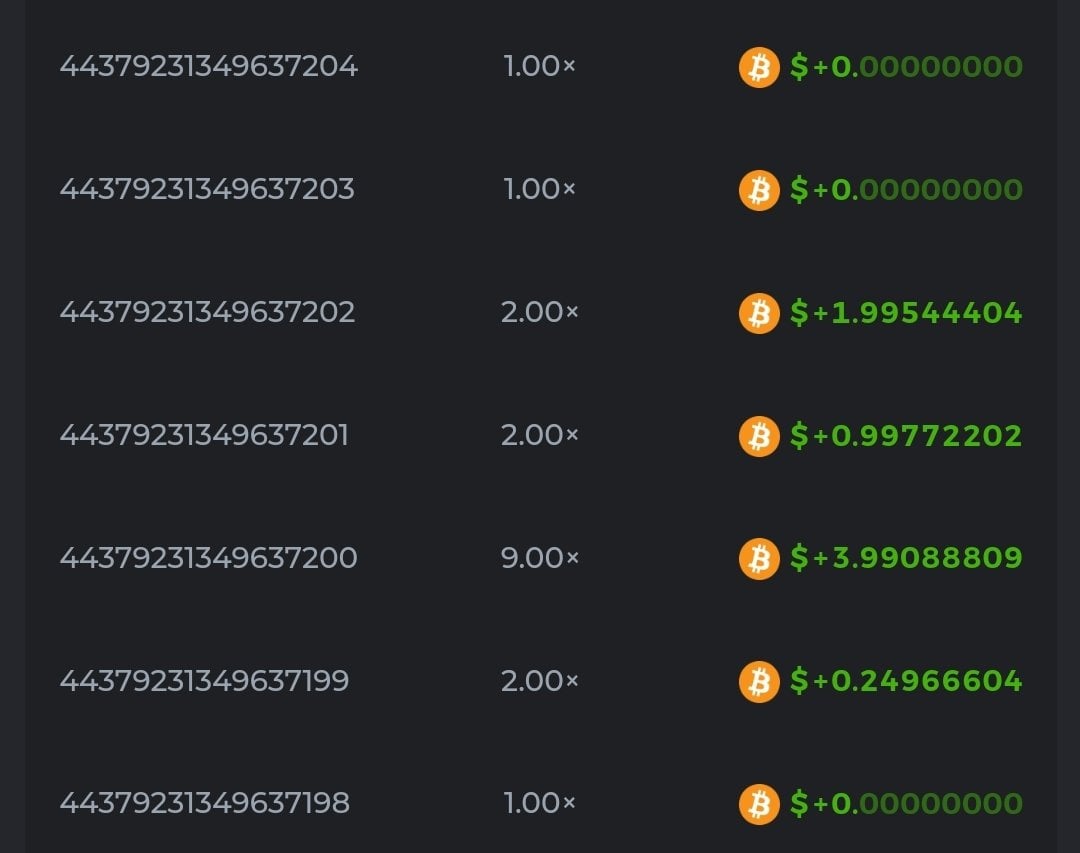Open bet 44379231349637204 details
This screenshot has height=853, width=1080.
click(x=208, y=67)
